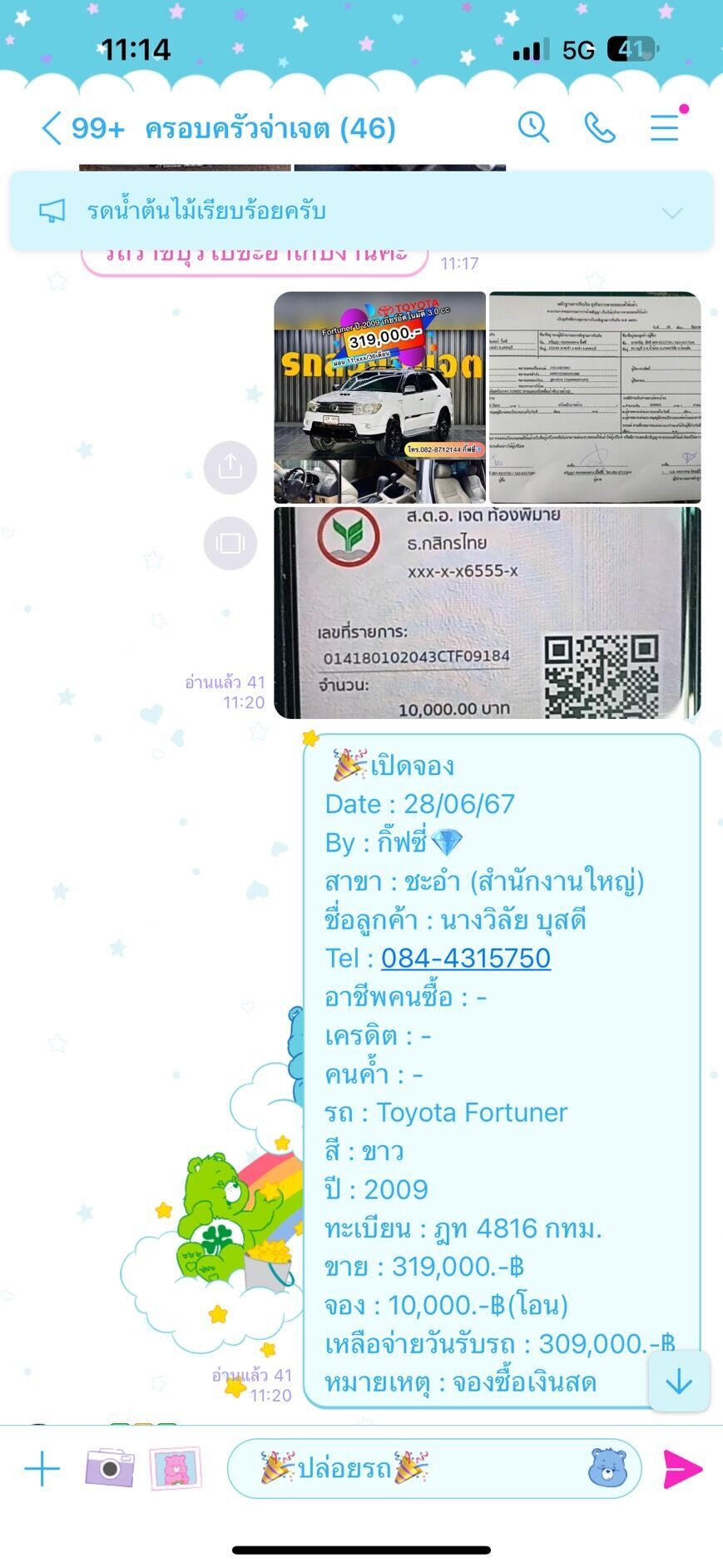Send the typed message
Screen dimensions: 723x1568
[682, 1469]
